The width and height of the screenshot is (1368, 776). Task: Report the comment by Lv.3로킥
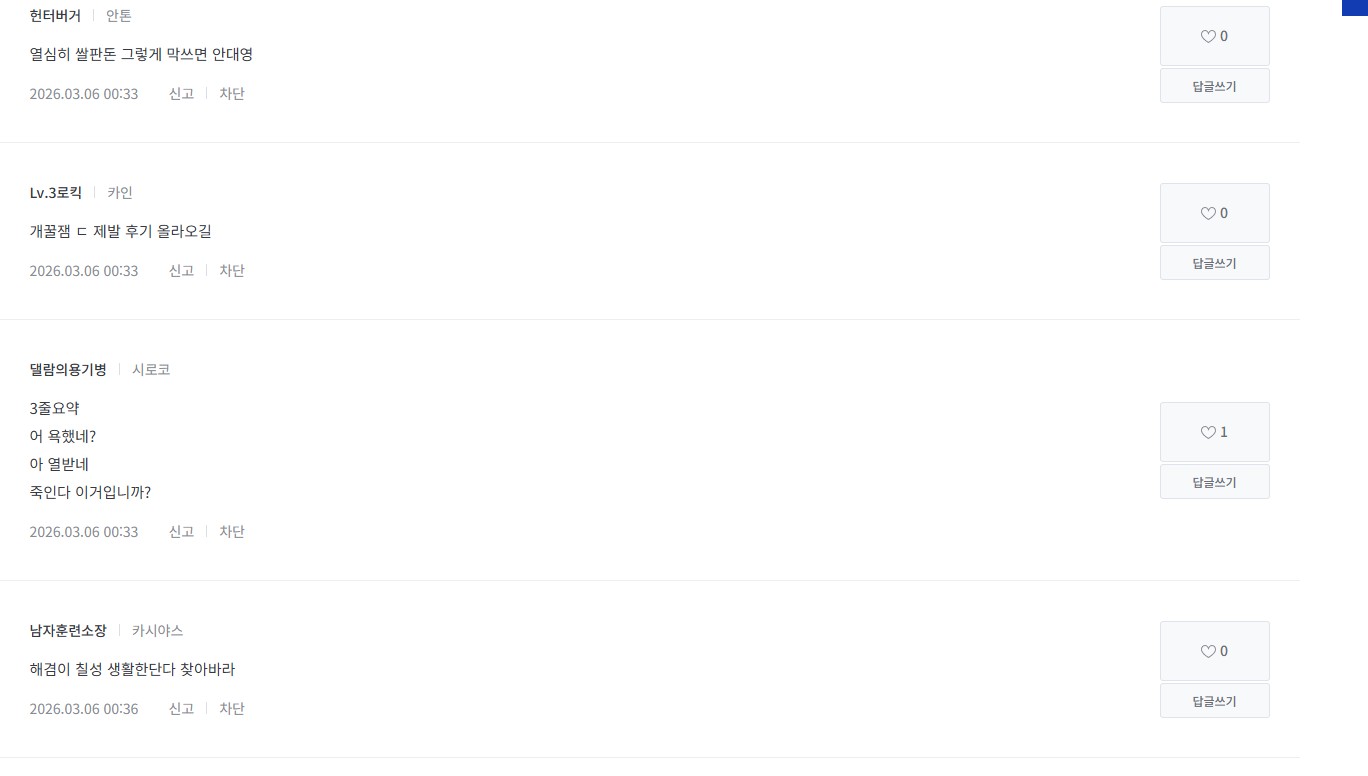pyautogui.click(x=181, y=271)
